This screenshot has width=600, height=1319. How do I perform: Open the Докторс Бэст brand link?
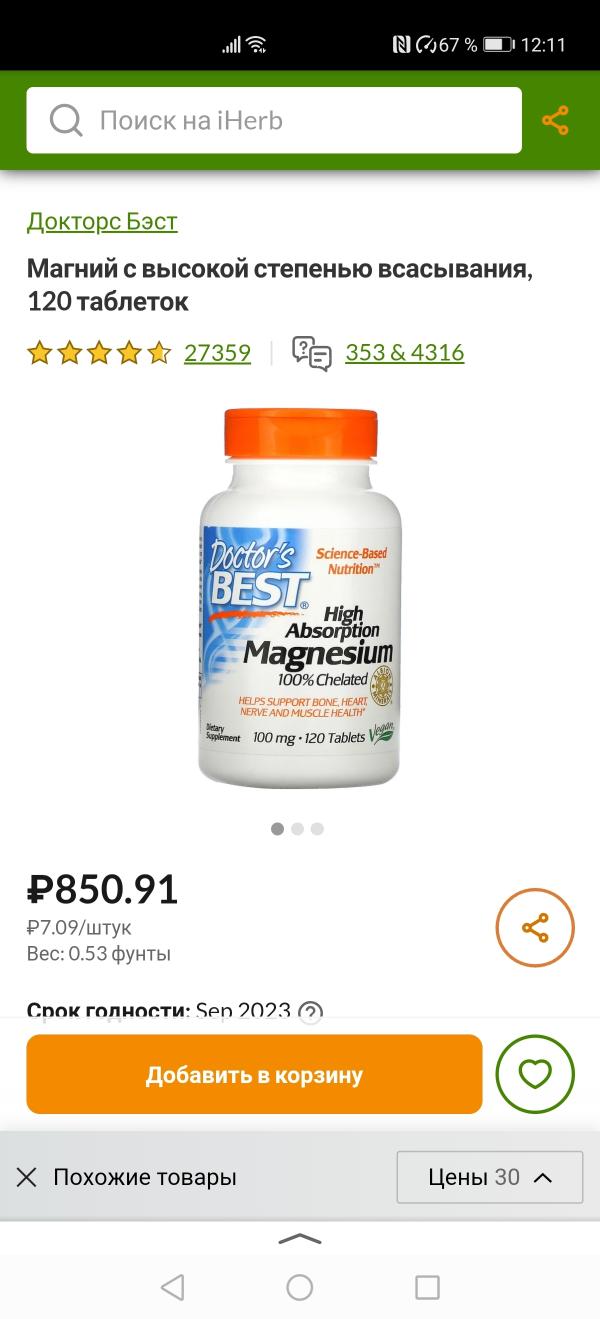(x=102, y=221)
